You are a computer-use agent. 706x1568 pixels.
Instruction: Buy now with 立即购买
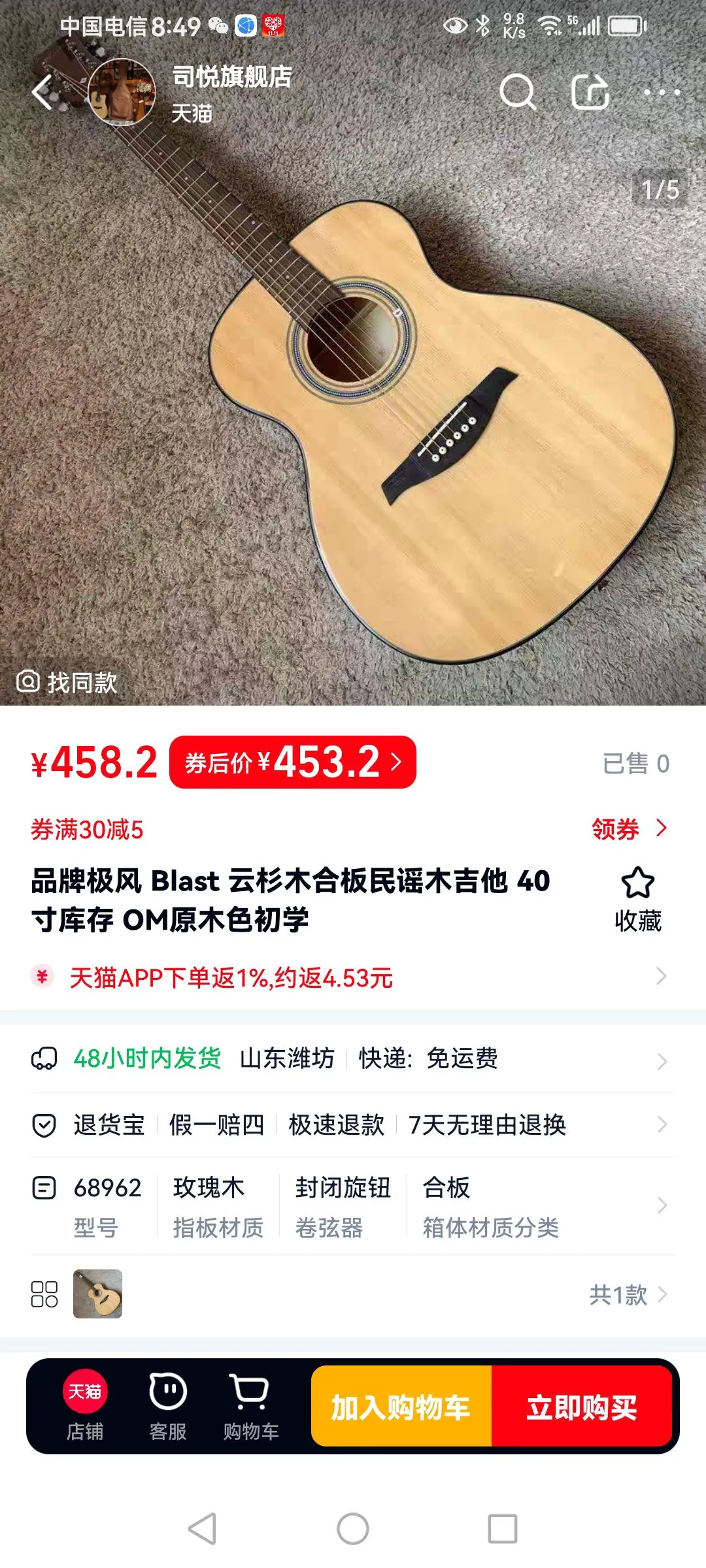coord(582,1406)
